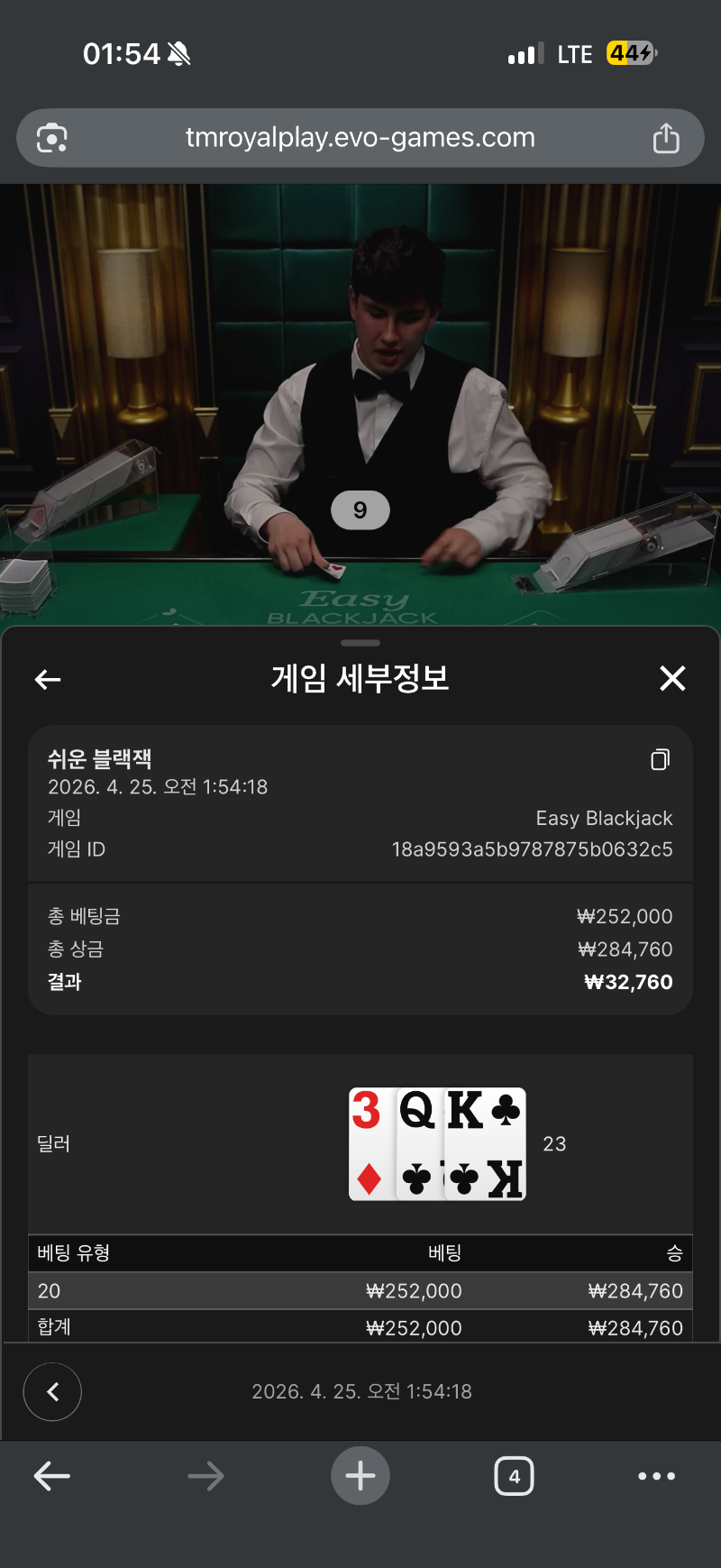Image resolution: width=721 pixels, height=1568 pixels.
Task: Open the browser overflow menu
Action: pos(656,1476)
